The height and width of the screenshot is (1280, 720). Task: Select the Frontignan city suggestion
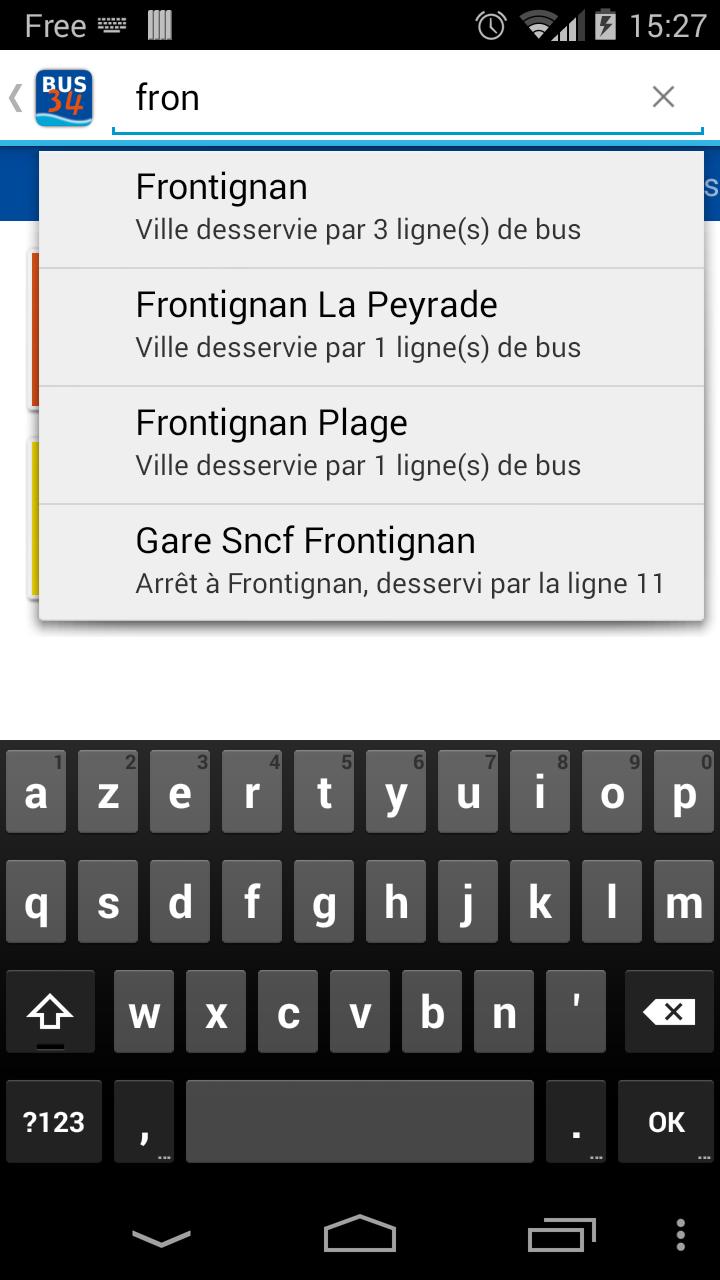tap(371, 207)
